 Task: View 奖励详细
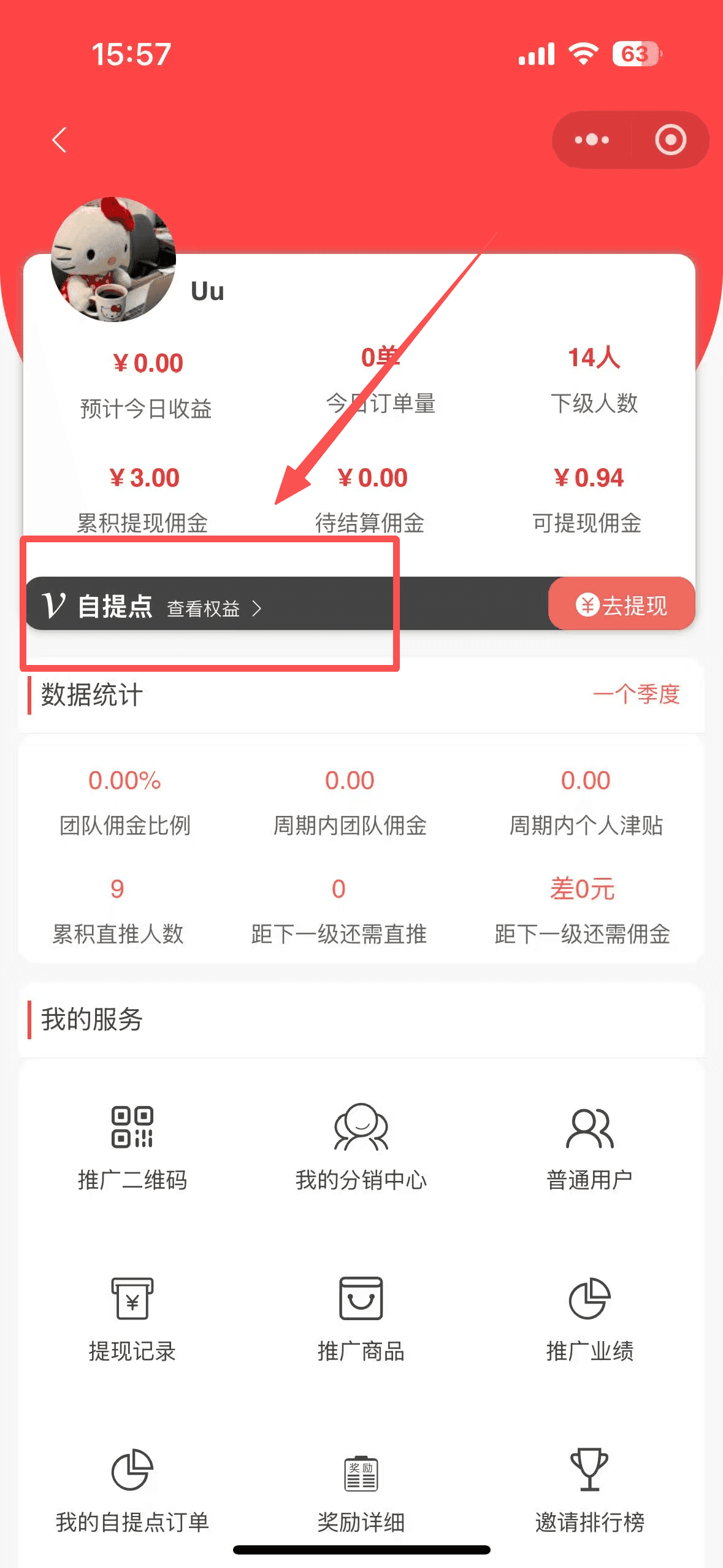tap(361, 1491)
